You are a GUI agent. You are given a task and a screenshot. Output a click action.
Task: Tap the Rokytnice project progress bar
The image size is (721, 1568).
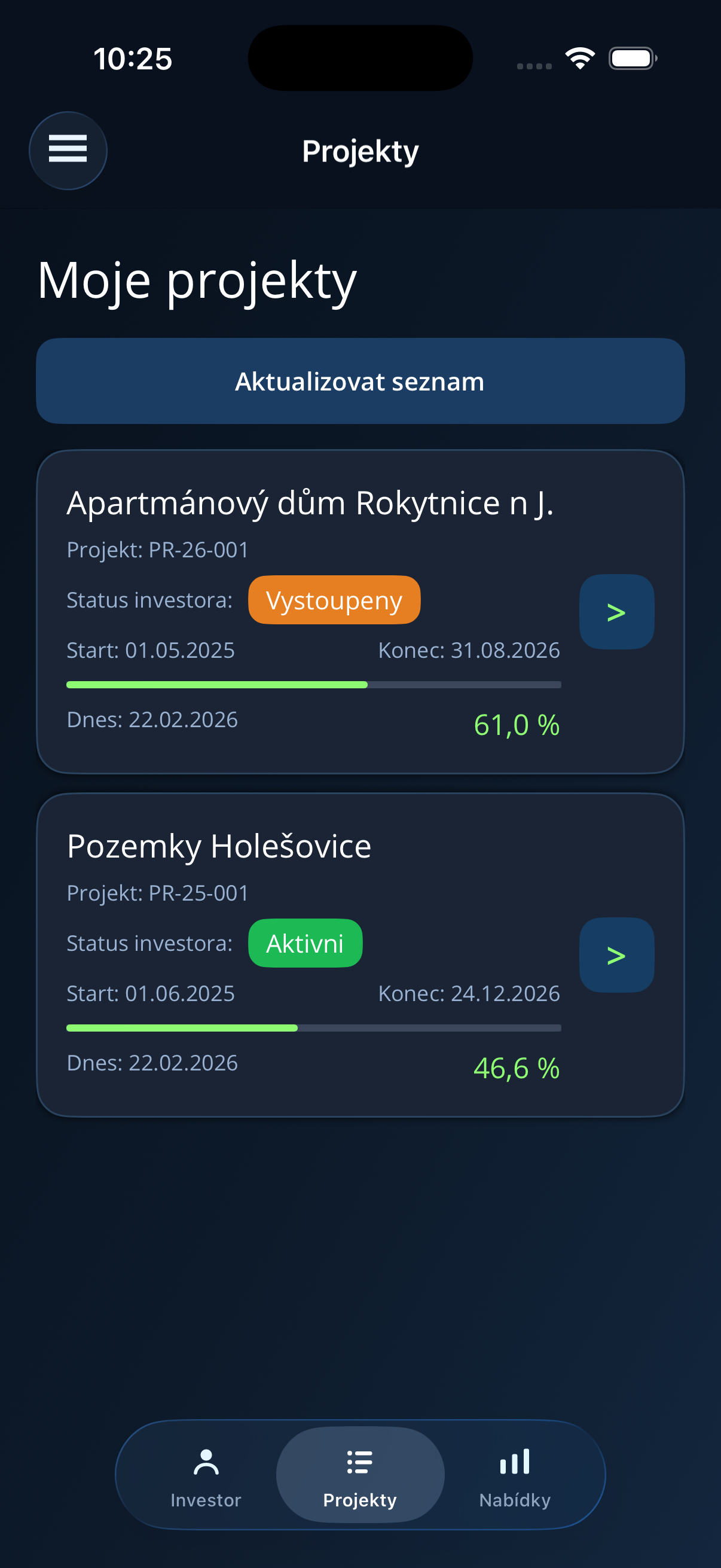pos(313,684)
